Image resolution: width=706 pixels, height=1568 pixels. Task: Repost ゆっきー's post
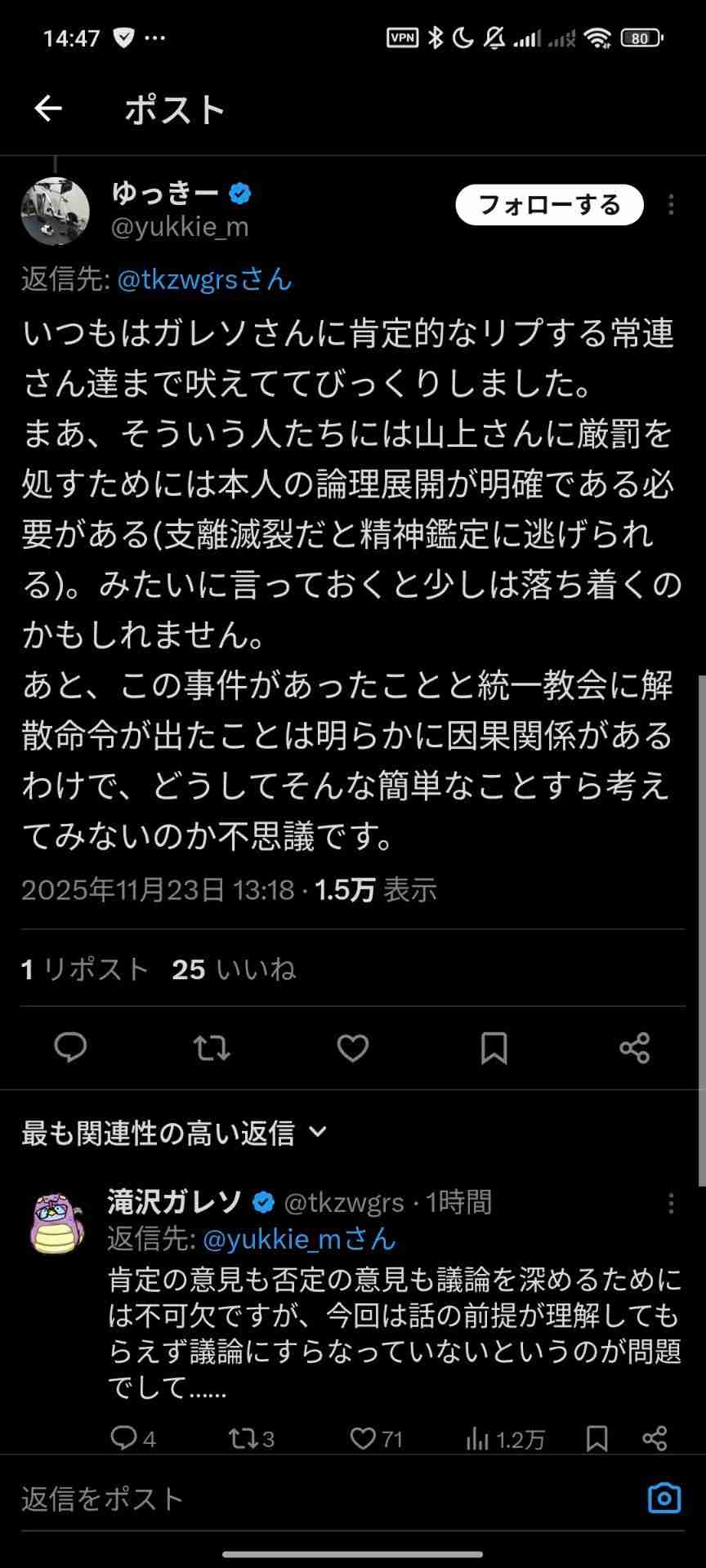pyautogui.click(x=212, y=1047)
